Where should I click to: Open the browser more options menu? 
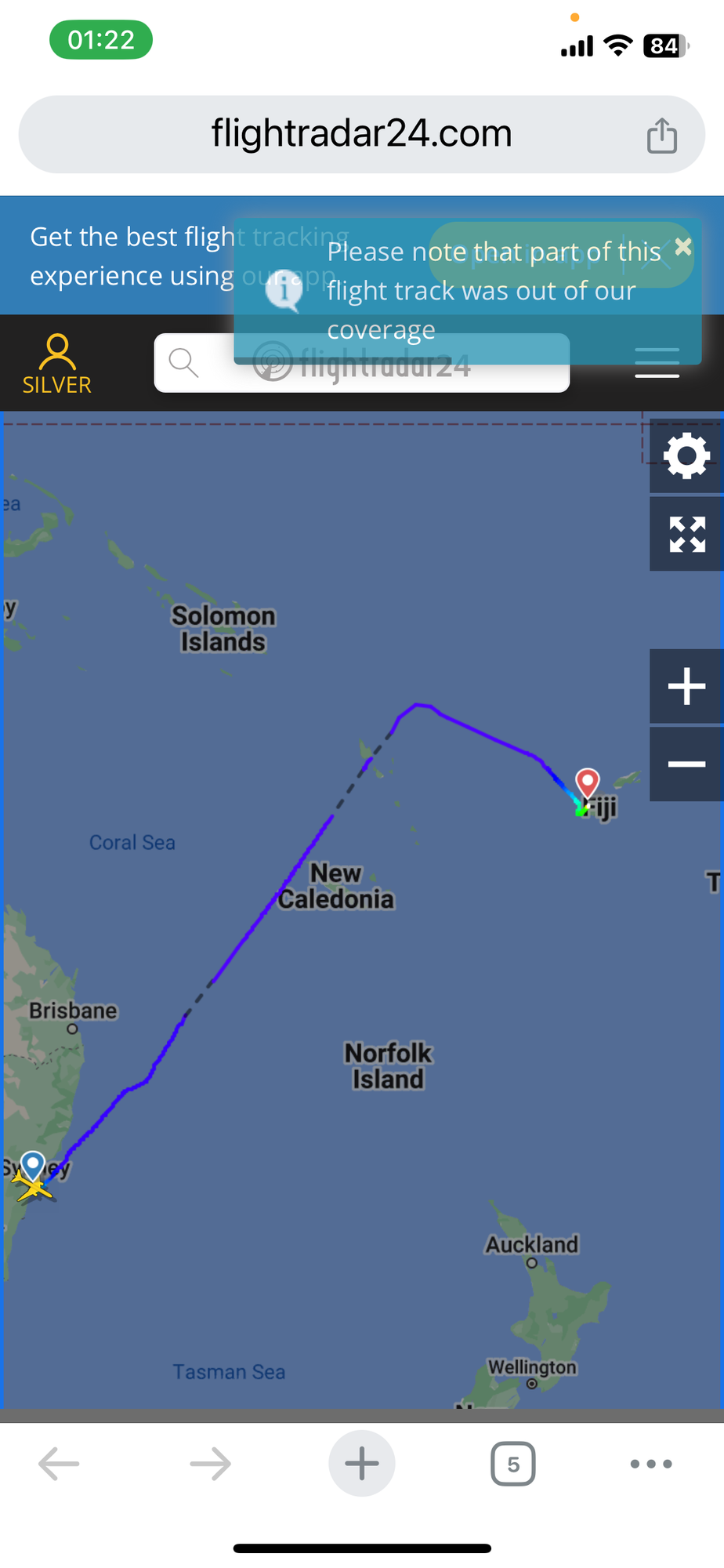point(651,1464)
